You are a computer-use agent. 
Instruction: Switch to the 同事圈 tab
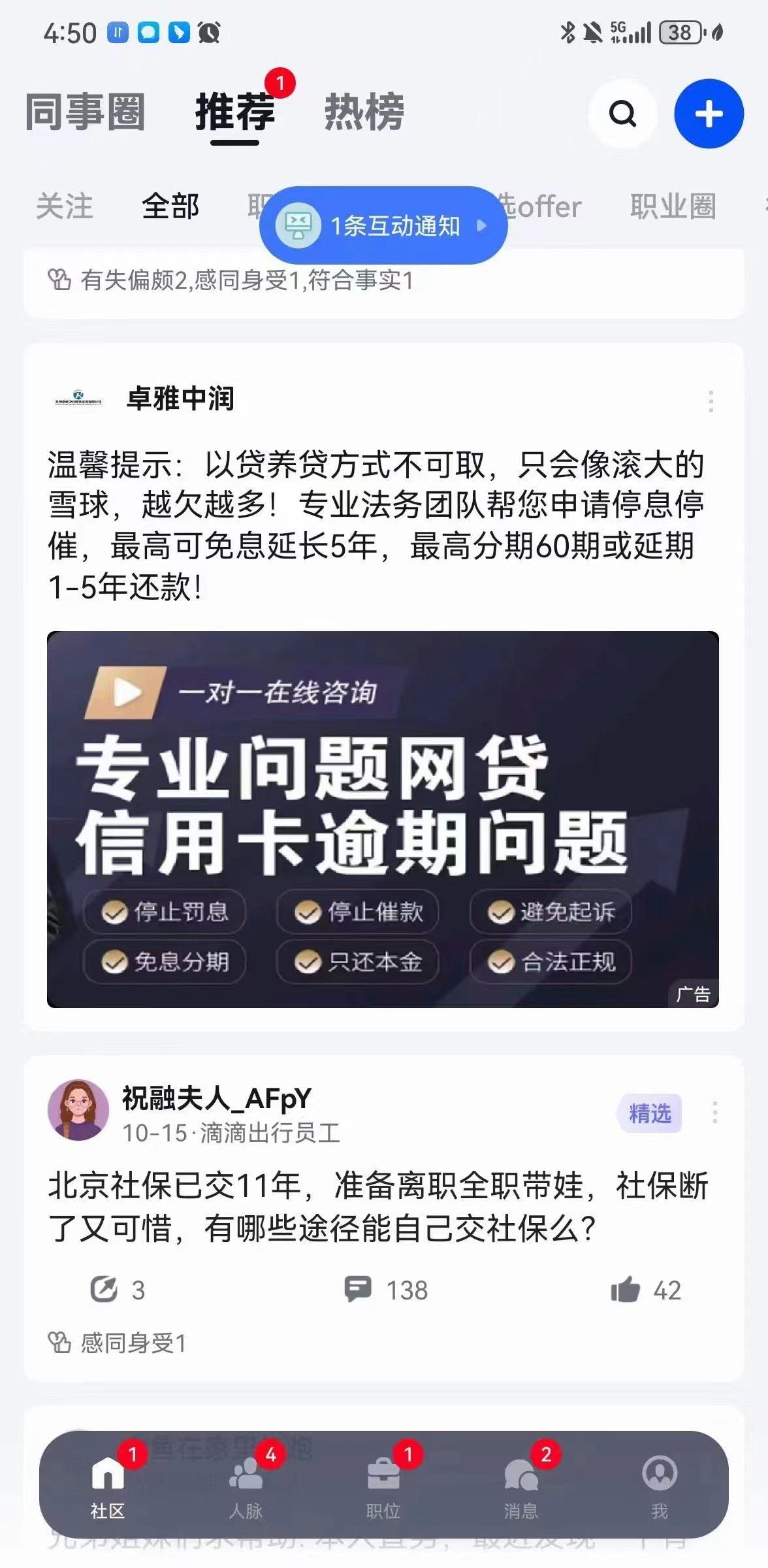pos(85,112)
